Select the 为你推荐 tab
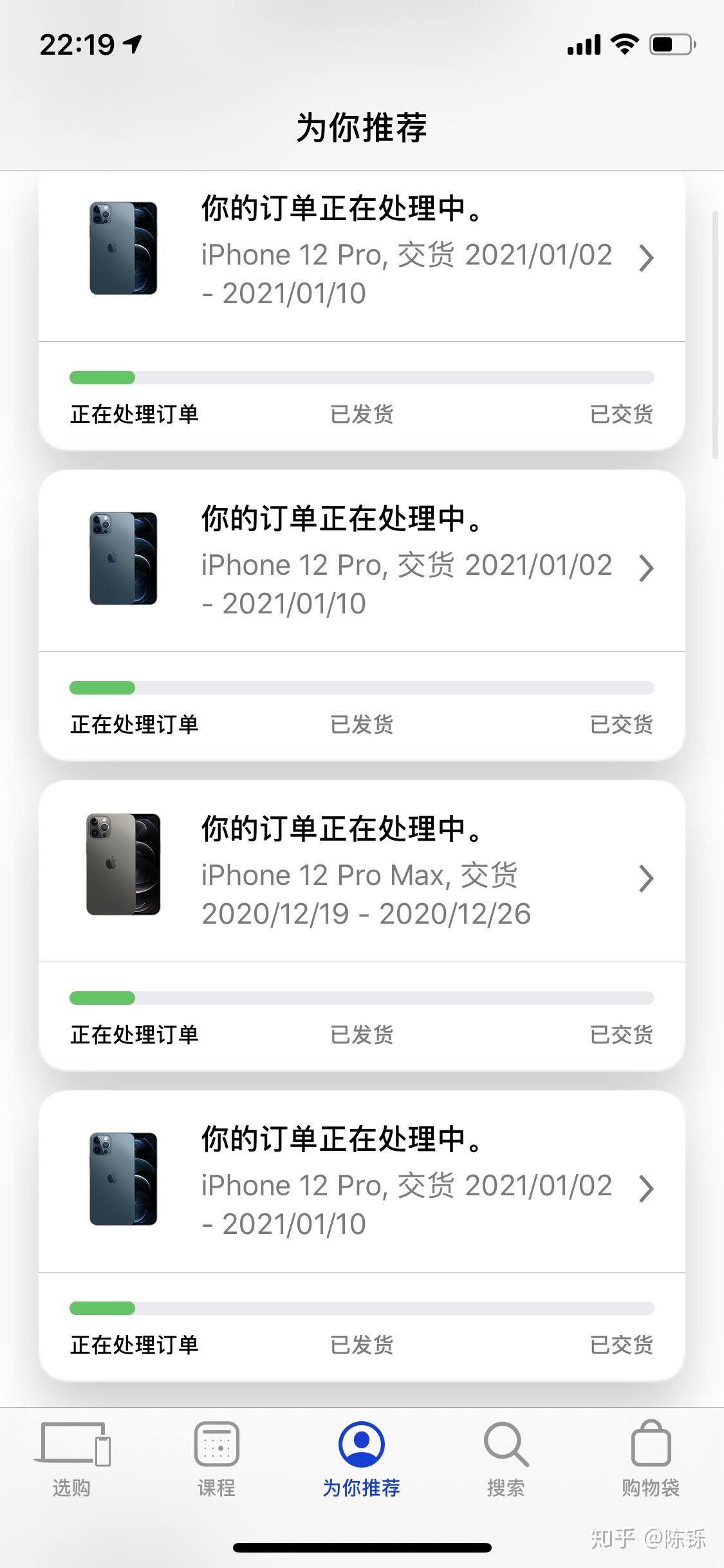724x1568 pixels. (x=362, y=1460)
